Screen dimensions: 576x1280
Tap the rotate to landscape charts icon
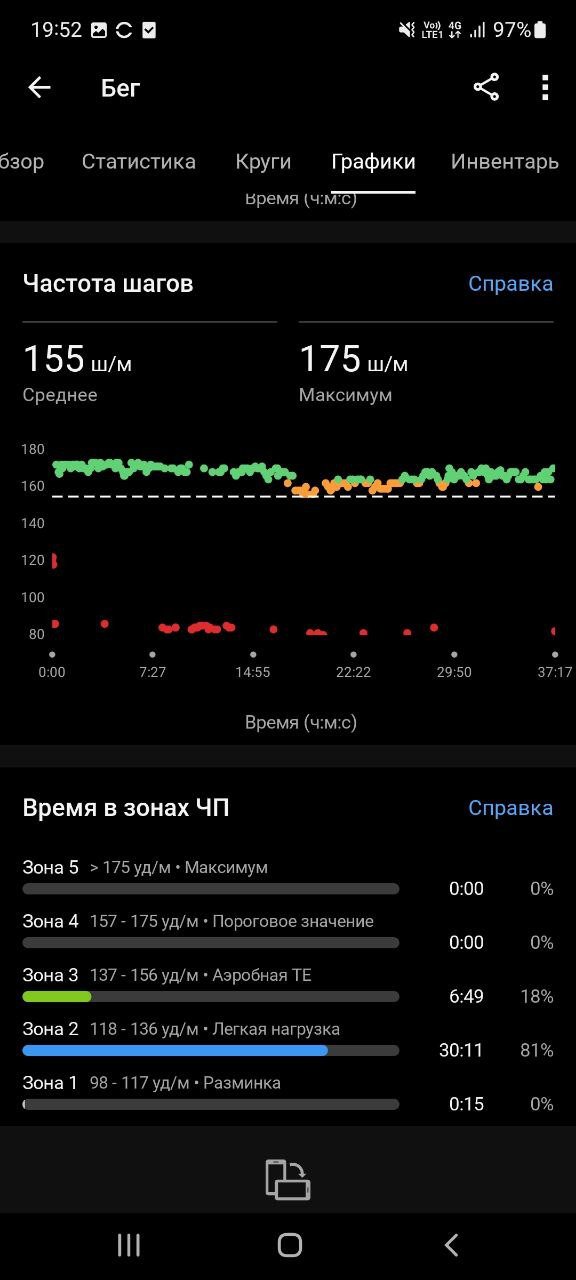point(288,1179)
